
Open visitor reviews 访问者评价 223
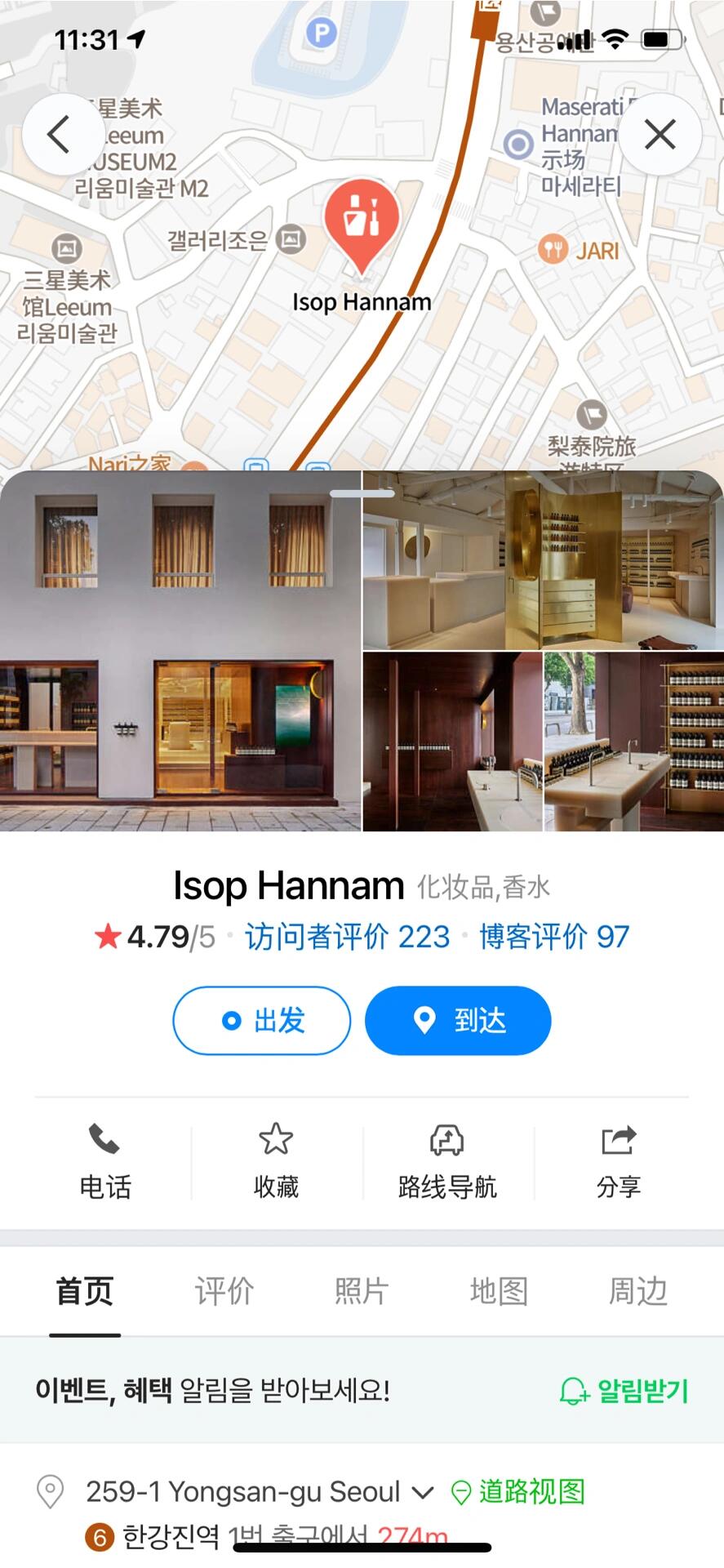point(347,937)
